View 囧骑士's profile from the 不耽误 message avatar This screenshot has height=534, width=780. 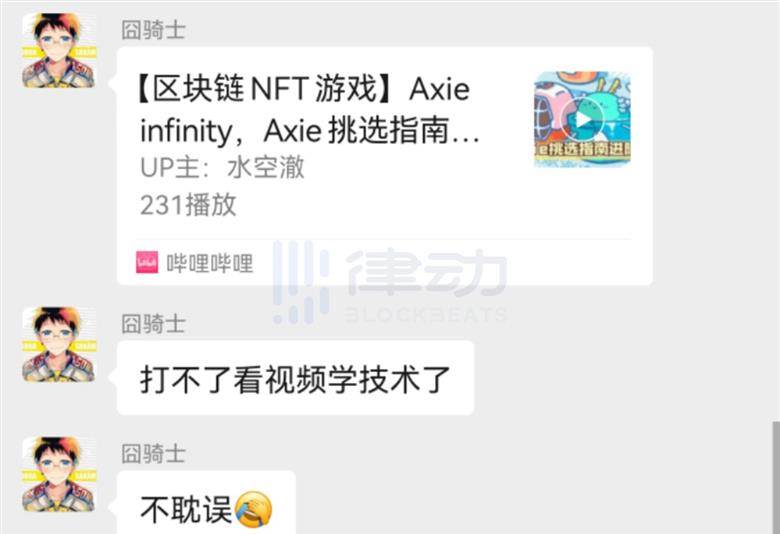(58, 474)
